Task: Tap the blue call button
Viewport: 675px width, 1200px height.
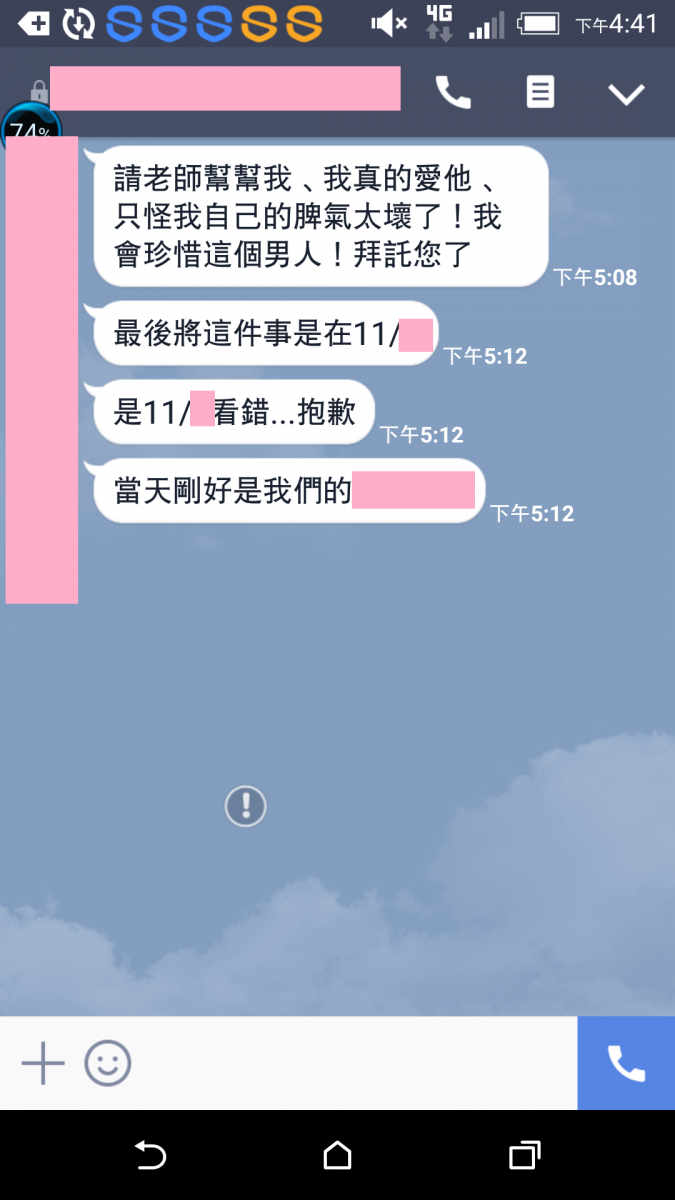Action: coord(626,1063)
